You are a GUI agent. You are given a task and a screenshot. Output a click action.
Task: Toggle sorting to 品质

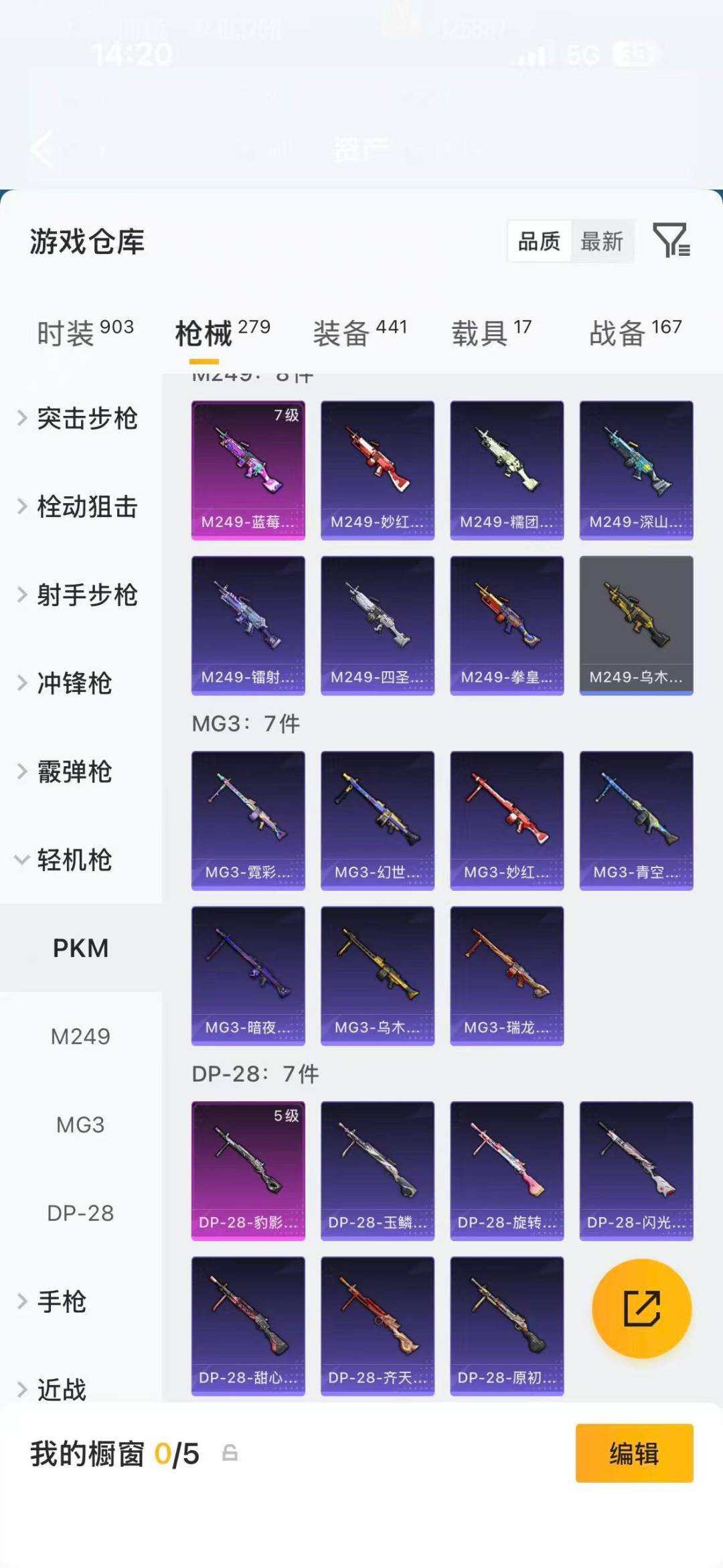click(540, 242)
